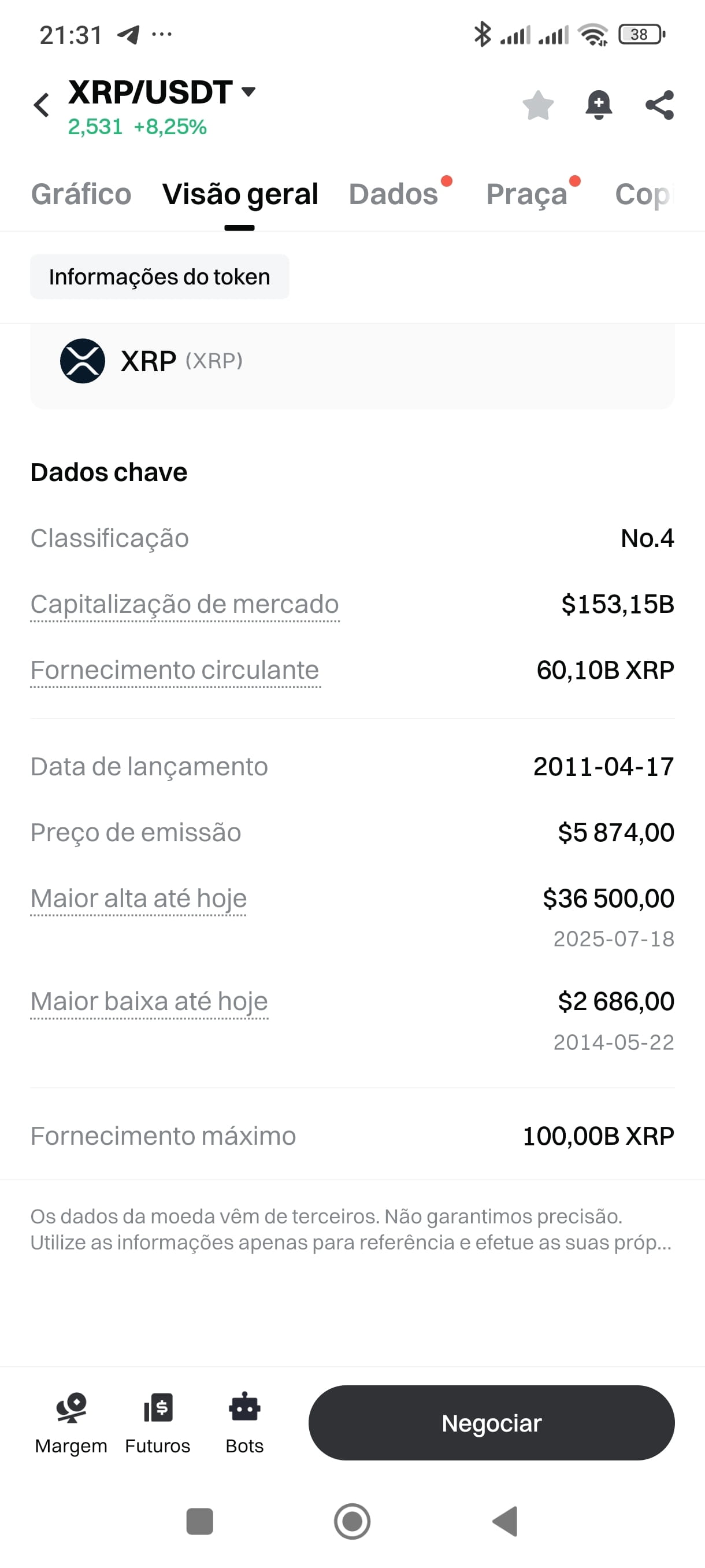Open Margem trading
This screenshot has height=1568, width=705.
pos(71,1422)
